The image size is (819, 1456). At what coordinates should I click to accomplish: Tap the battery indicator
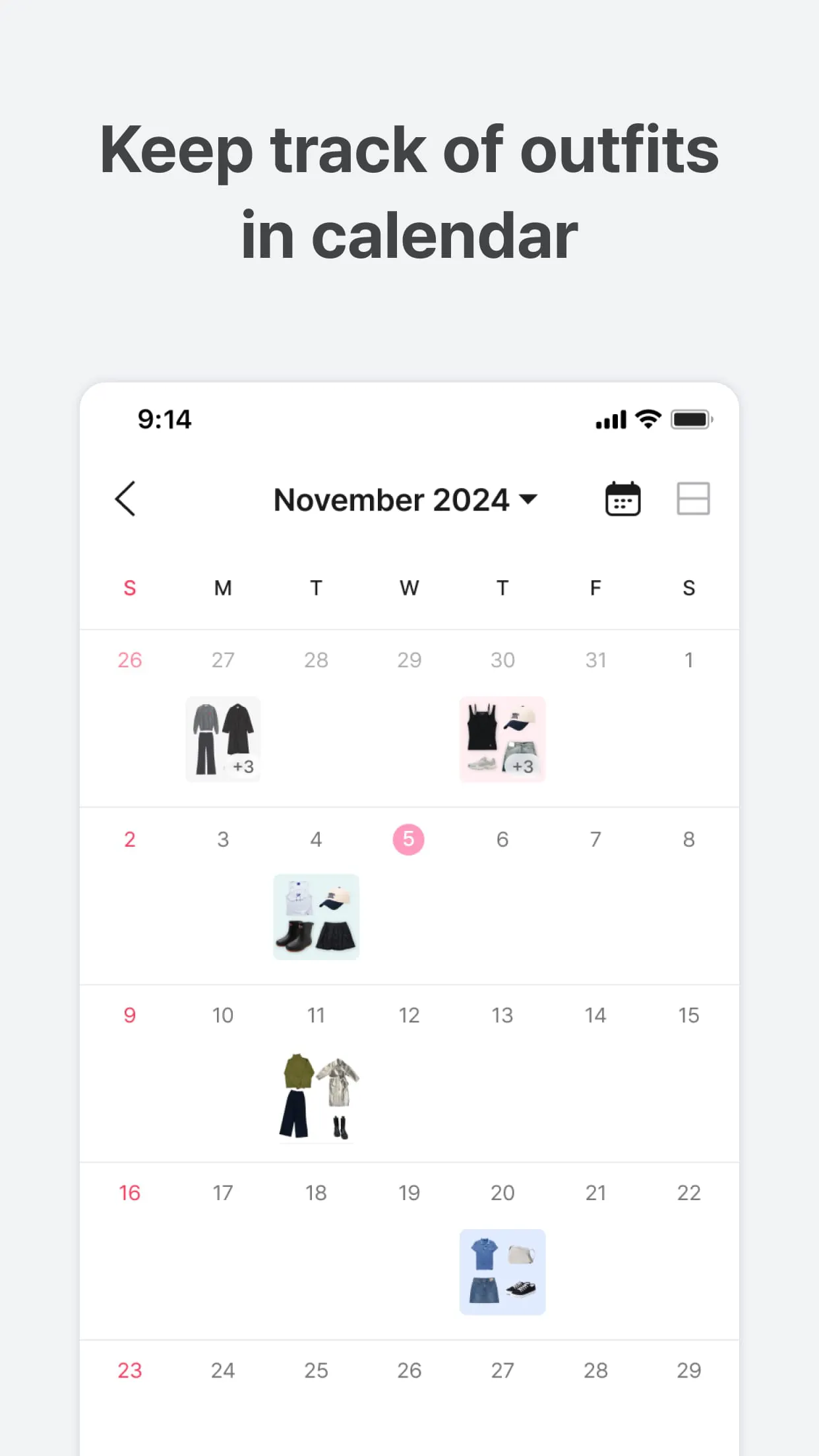click(688, 418)
